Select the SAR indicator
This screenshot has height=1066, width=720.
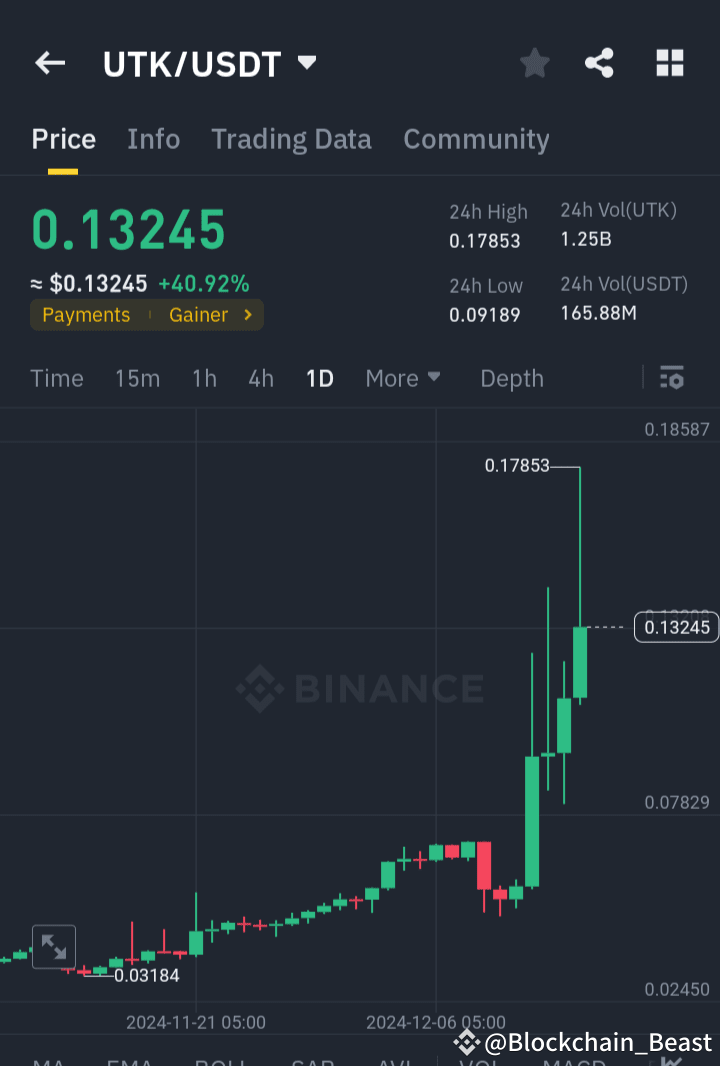pos(310,1060)
